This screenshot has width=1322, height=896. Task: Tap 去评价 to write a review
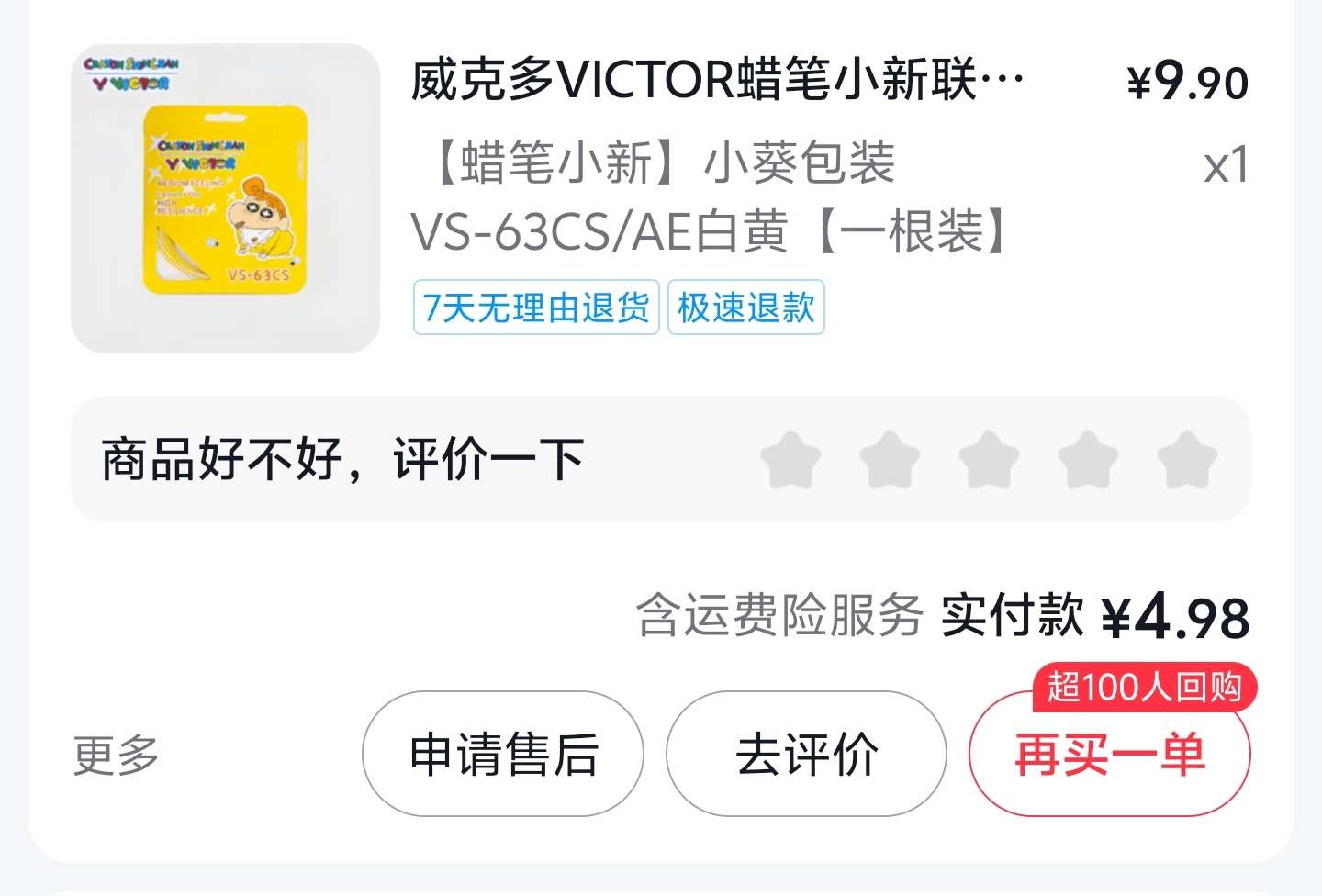pos(806,755)
